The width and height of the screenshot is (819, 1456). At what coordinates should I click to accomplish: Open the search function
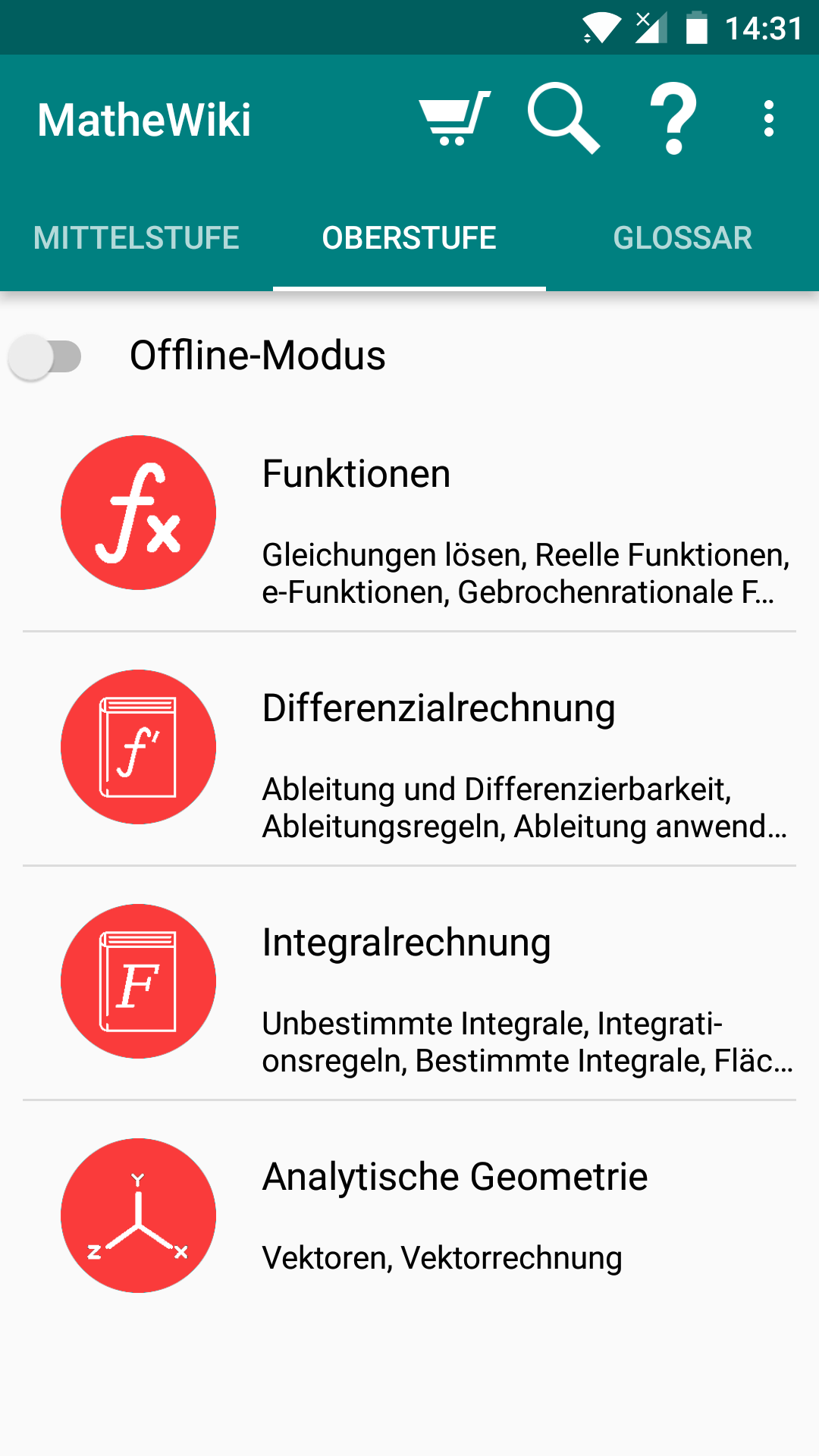coord(565,119)
